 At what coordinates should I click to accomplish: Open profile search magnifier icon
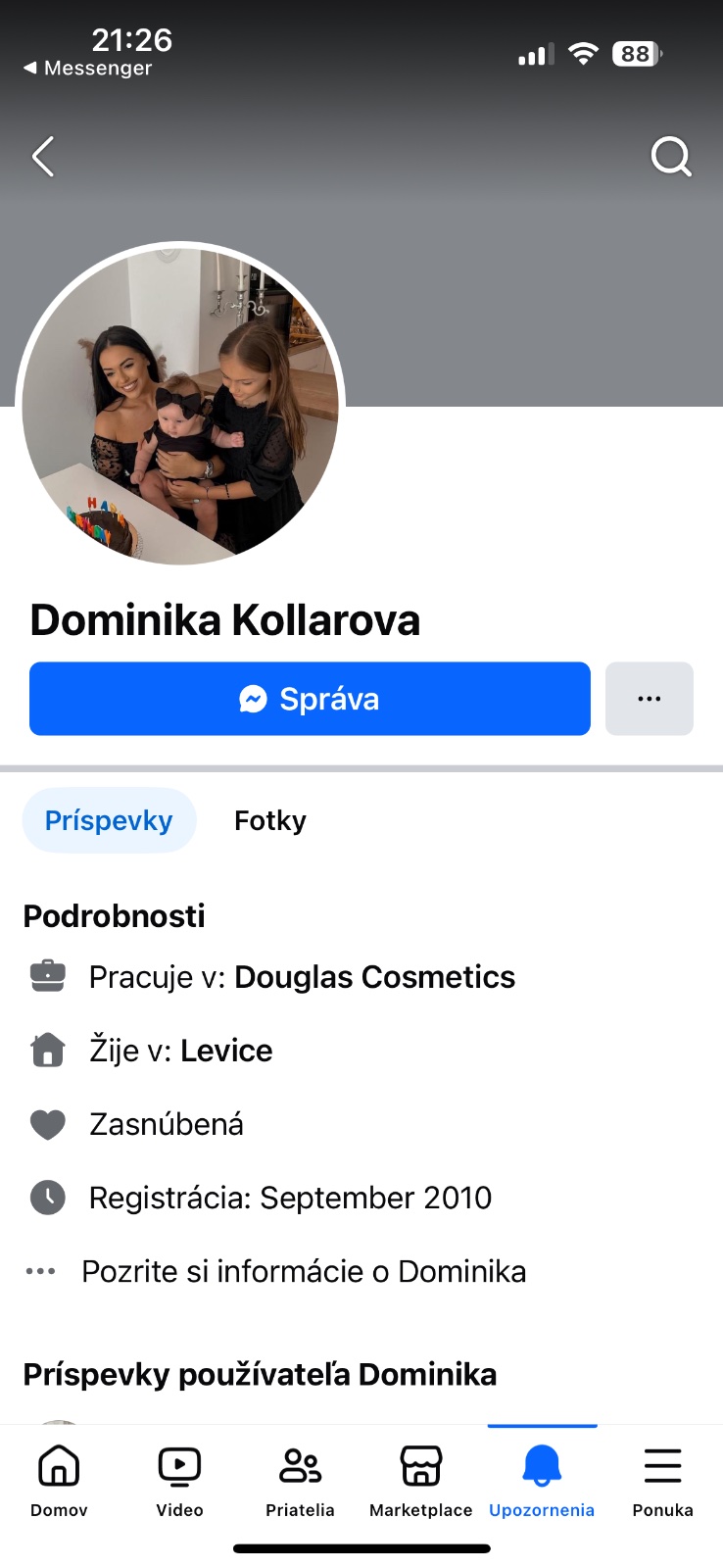pos(671,157)
